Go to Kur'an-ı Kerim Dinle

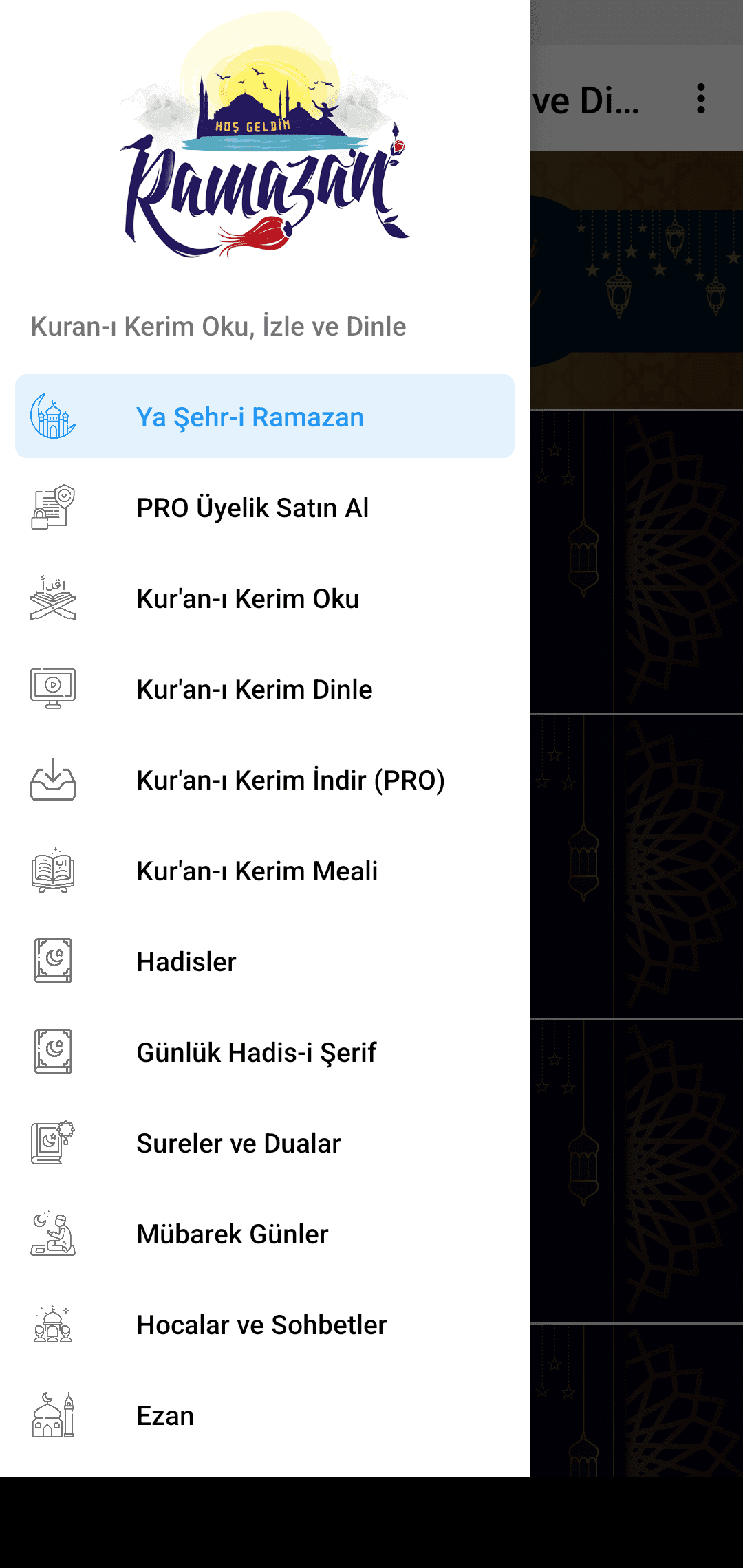(264, 690)
